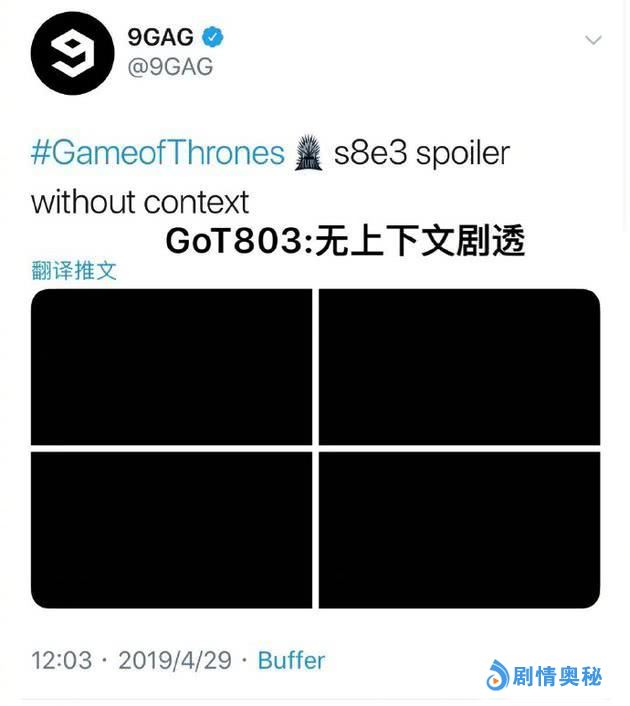The height and width of the screenshot is (706, 630).
Task: Open the top-left image of the tweet
Action: point(172,367)
